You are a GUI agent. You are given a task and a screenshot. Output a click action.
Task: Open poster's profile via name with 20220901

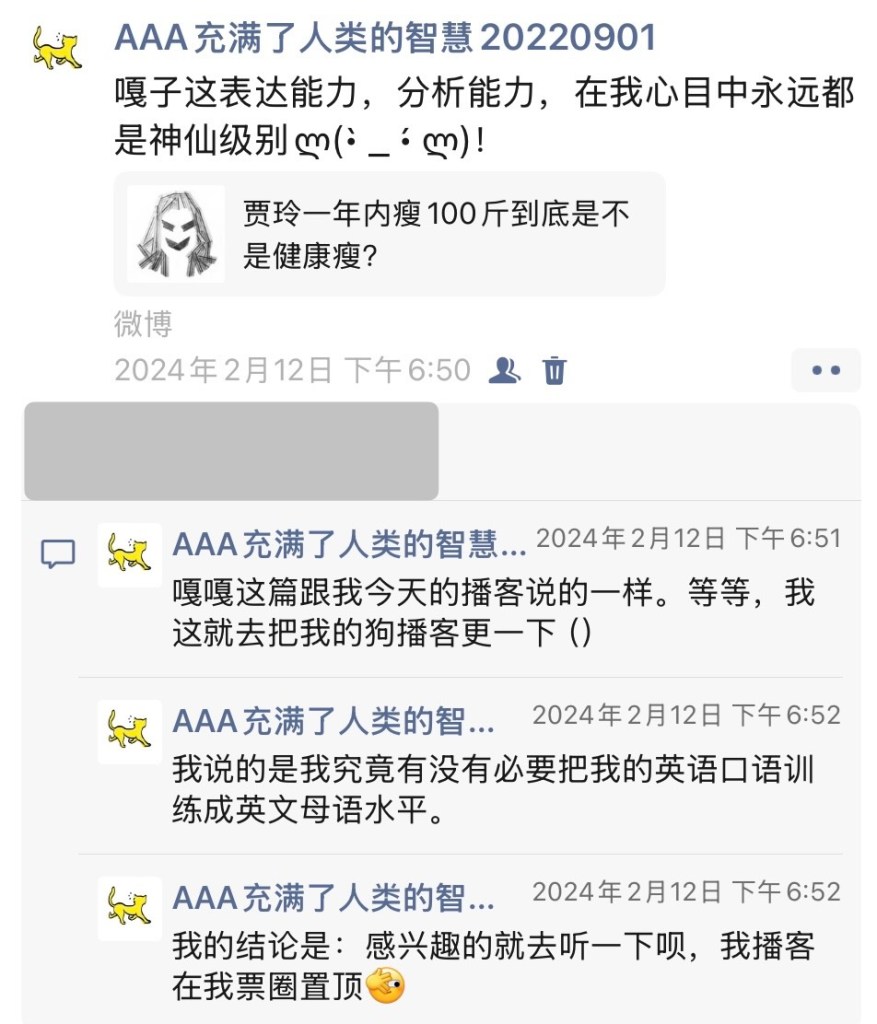coord(385,37)
